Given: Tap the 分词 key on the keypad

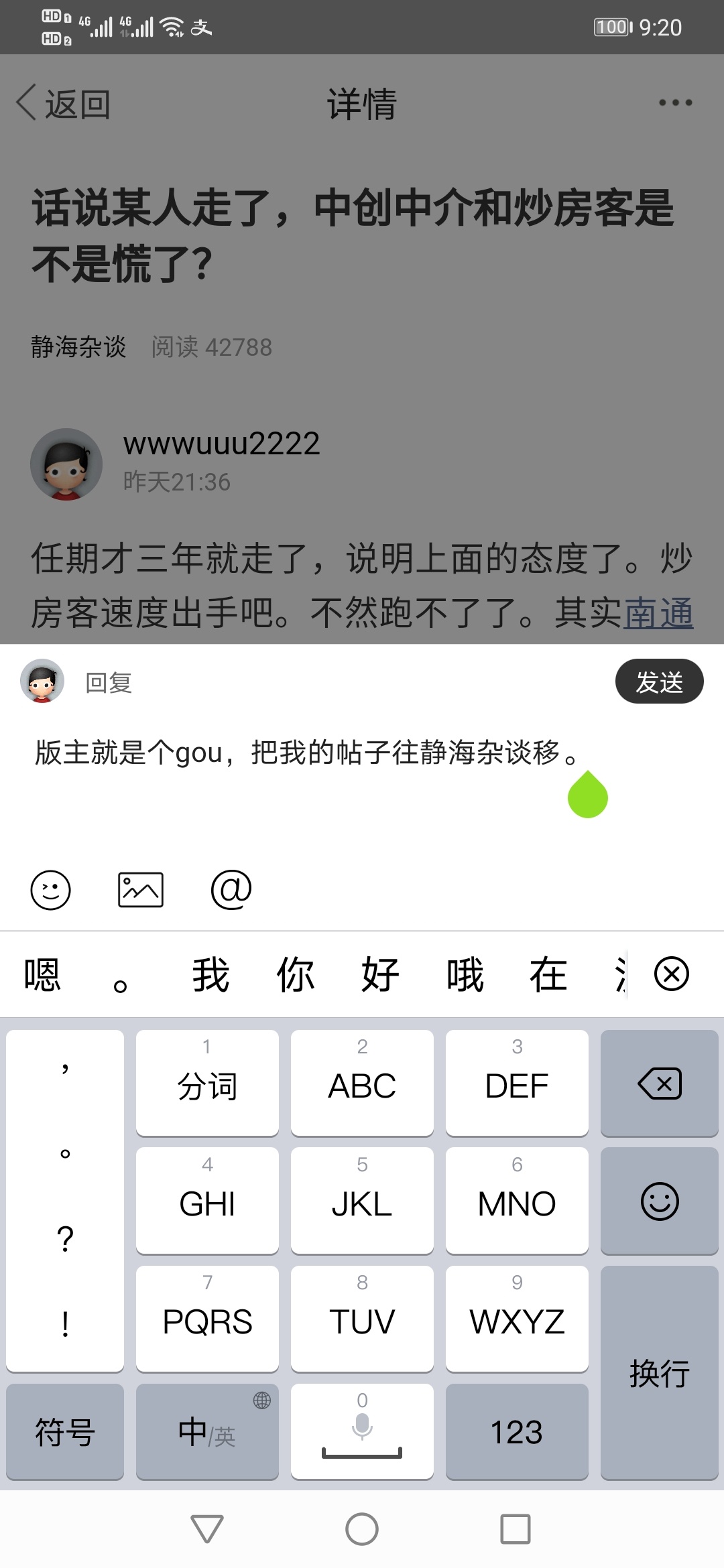Looking at the screenshot, I should point(207,1083).
